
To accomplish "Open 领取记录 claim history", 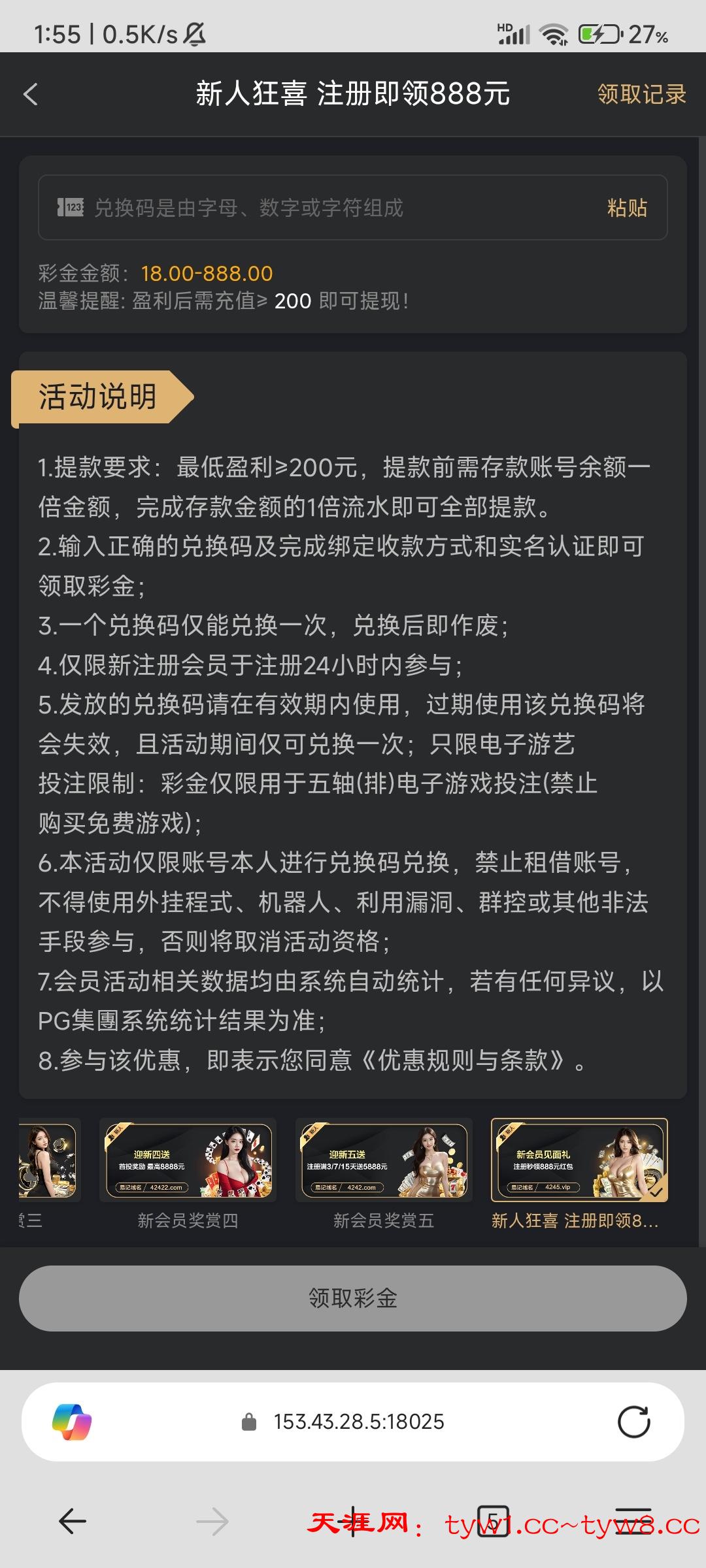I will pos(641,94).
